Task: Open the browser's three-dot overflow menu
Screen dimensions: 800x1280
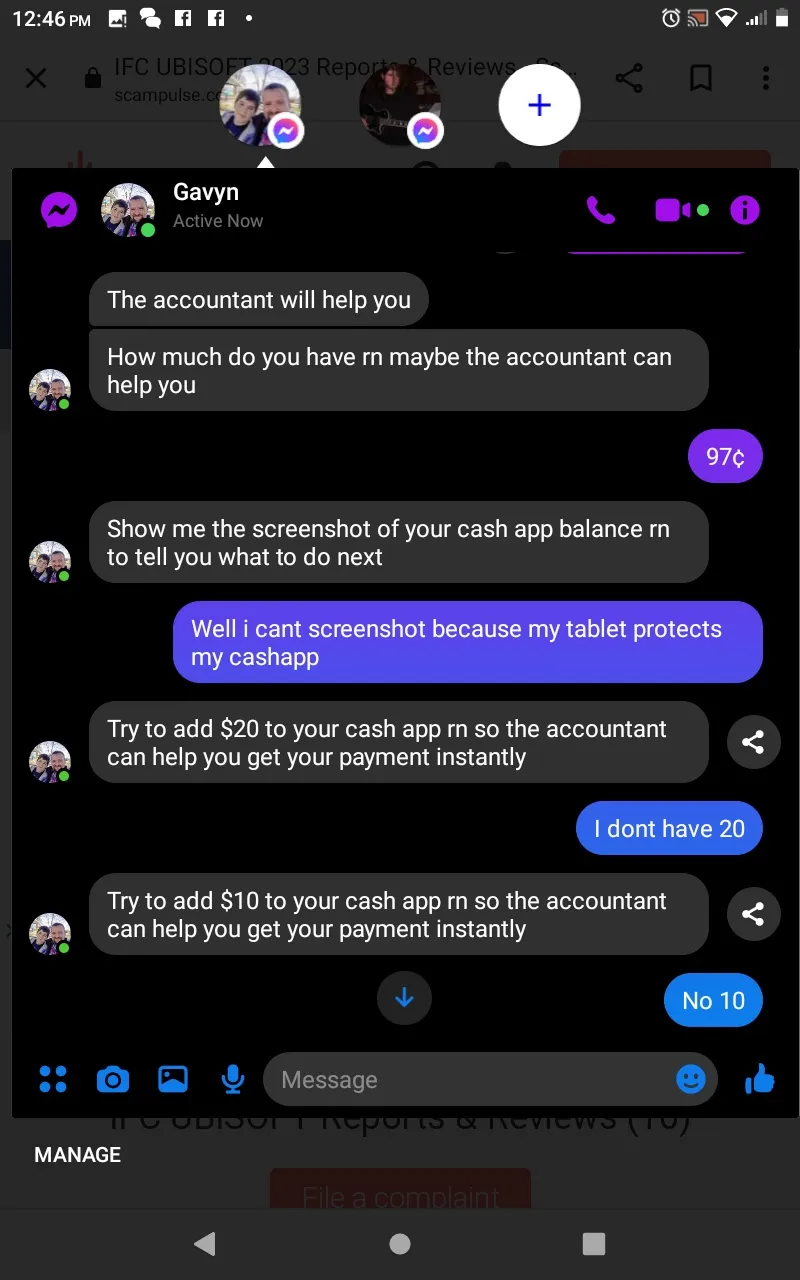Action: pyautogui.click(x=766, y=78)
